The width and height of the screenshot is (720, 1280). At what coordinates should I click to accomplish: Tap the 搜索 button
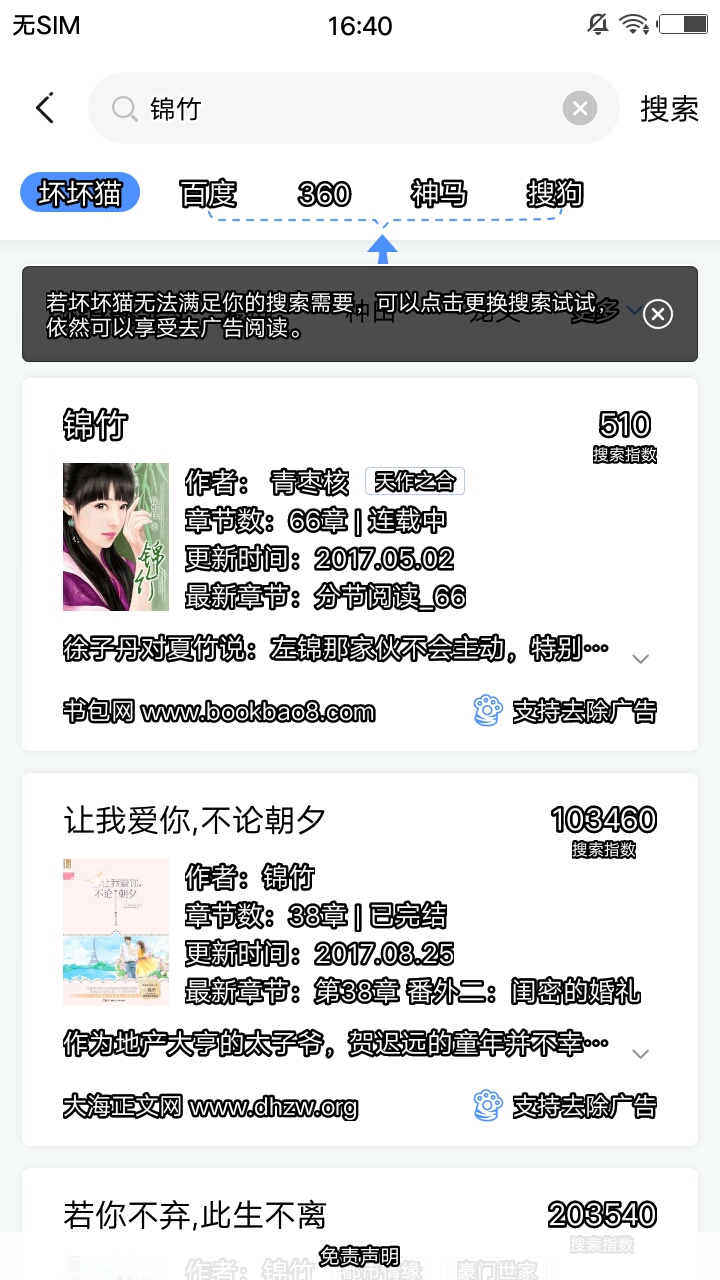(669, 108)
